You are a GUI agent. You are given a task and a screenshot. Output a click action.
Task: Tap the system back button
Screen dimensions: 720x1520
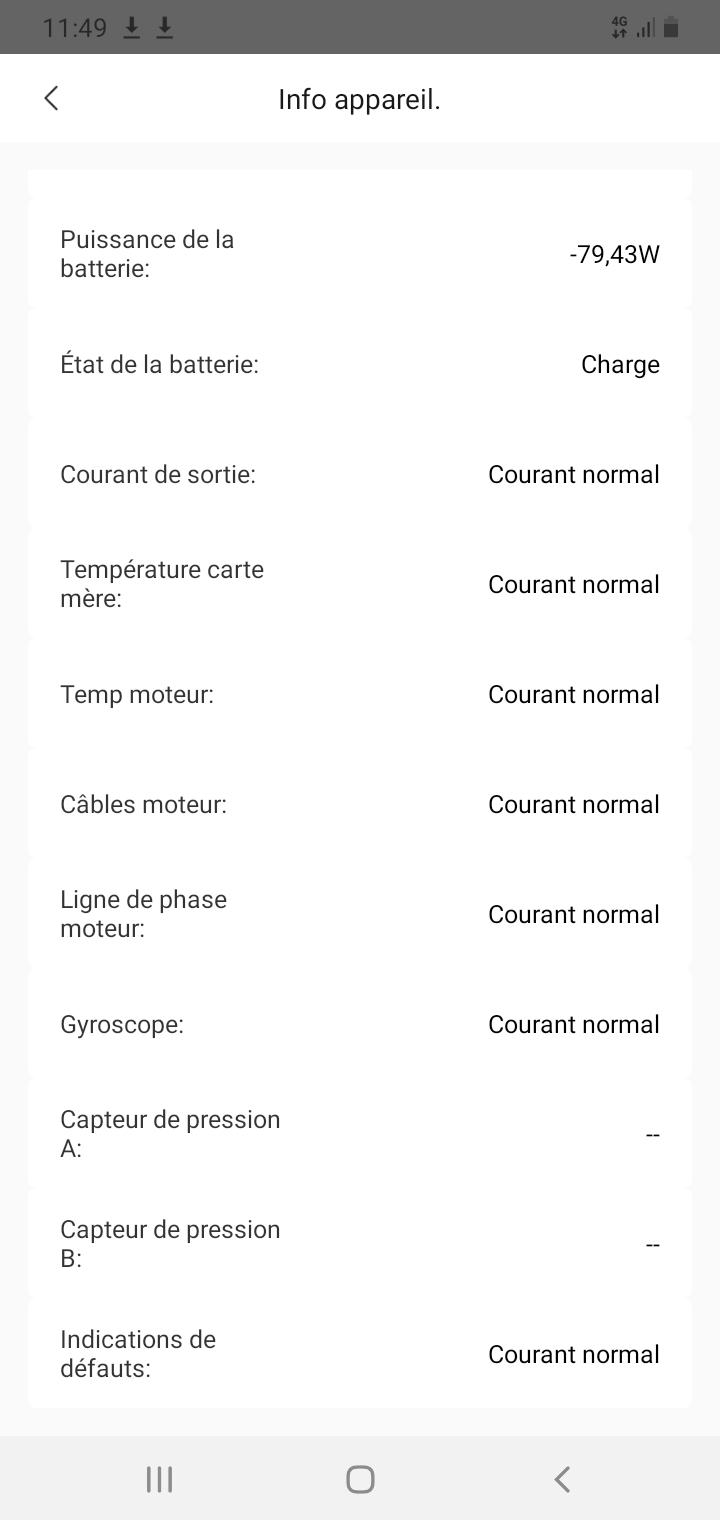click(x=562, y=1479)
